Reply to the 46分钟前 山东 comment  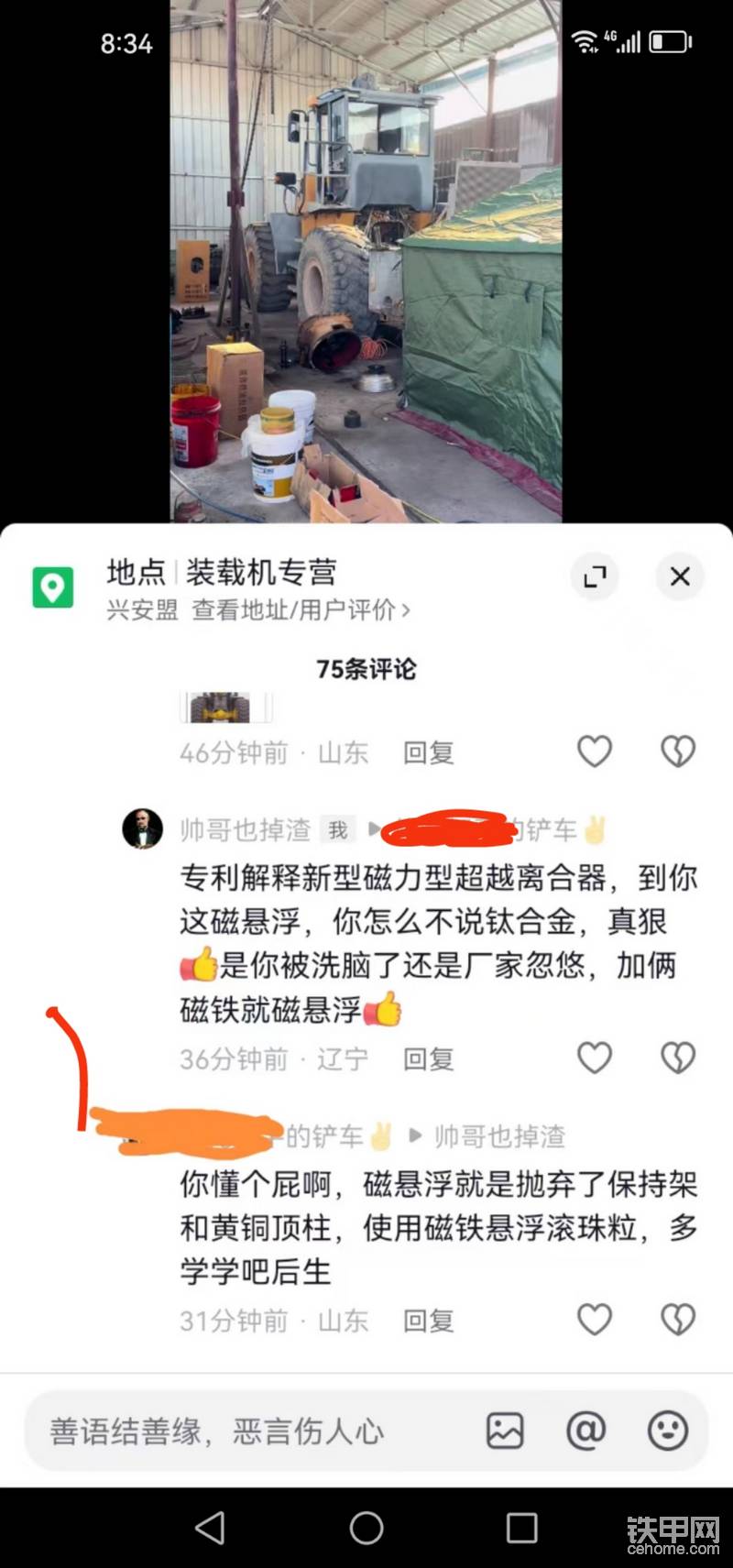pos(428,753)
